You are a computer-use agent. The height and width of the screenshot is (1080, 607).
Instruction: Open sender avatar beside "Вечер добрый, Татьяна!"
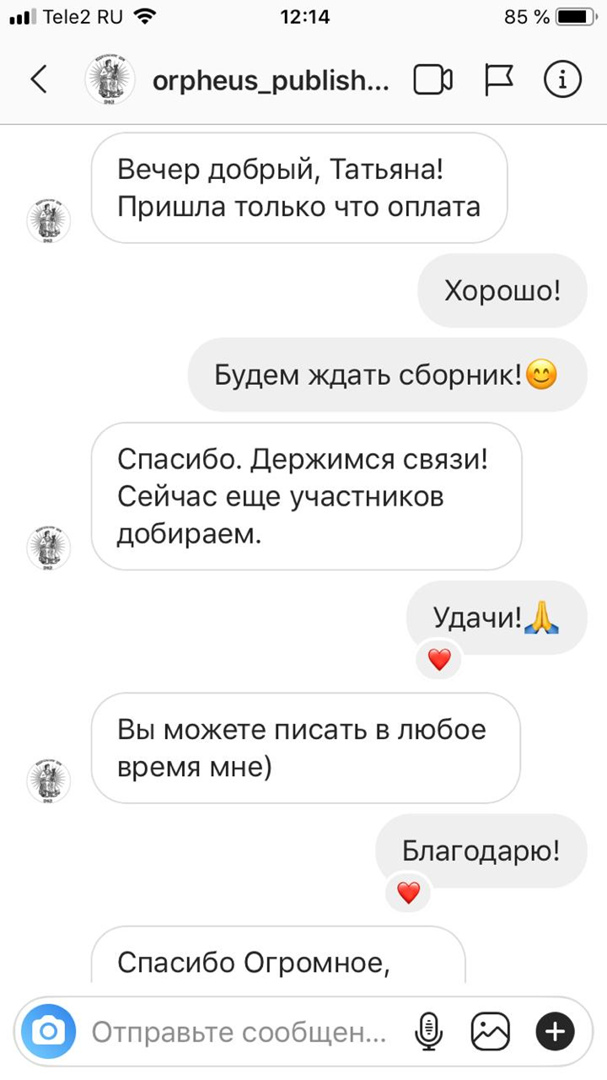48,220
